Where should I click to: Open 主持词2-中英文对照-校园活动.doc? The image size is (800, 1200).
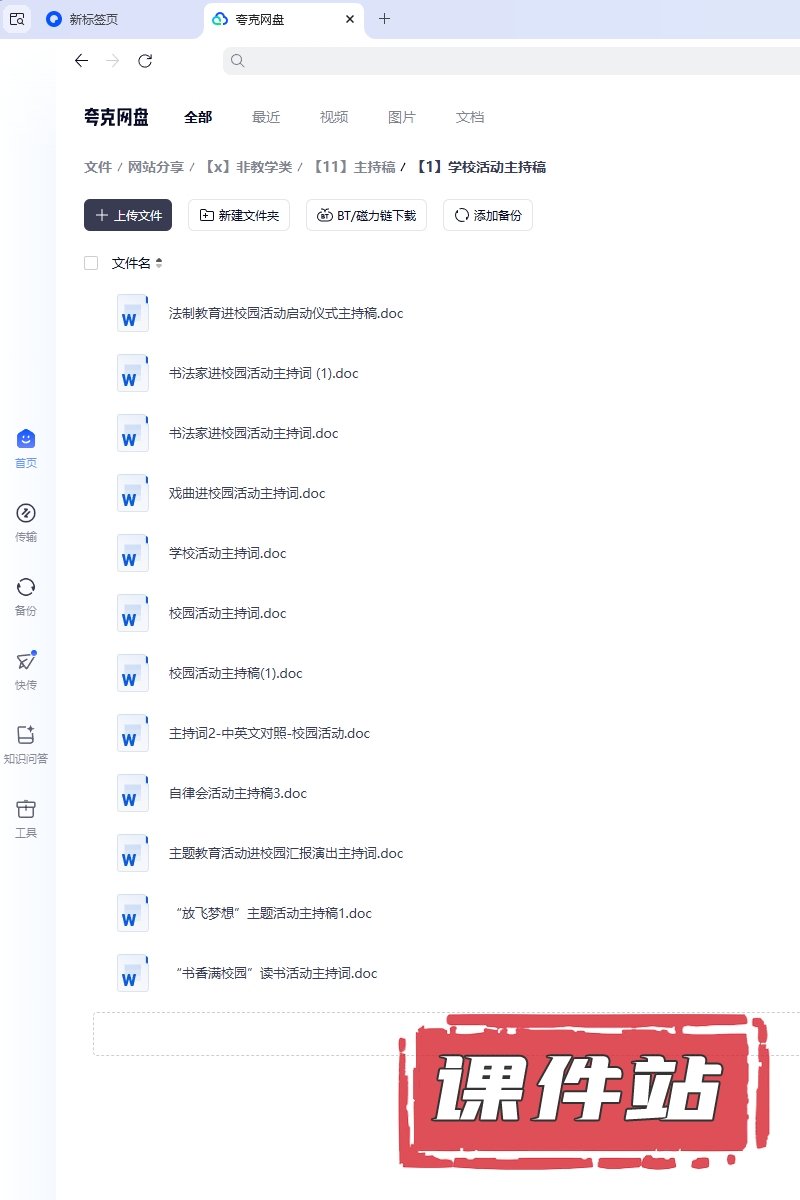click(x=269, y=733)
